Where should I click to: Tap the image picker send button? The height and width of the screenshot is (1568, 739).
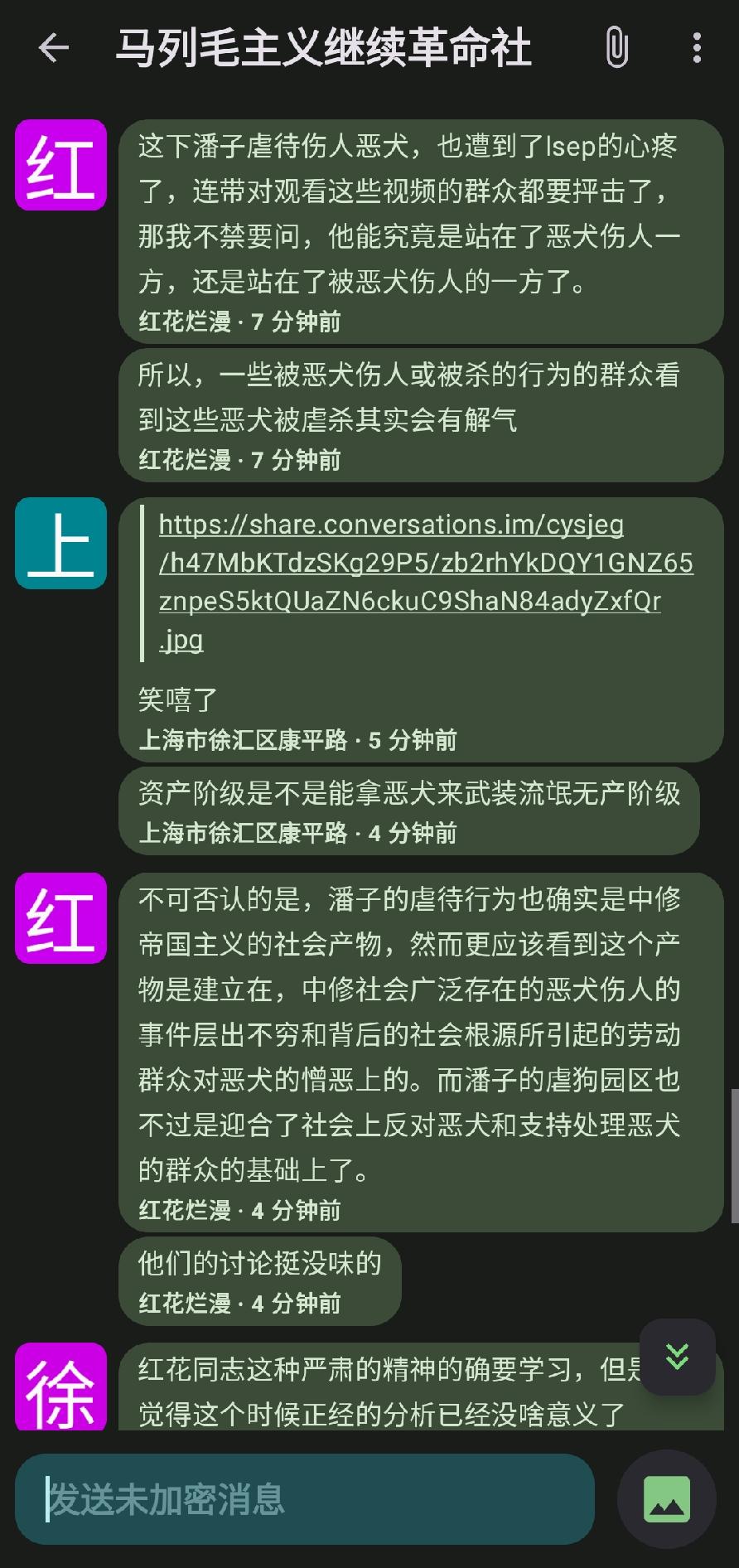(667, 1499)
